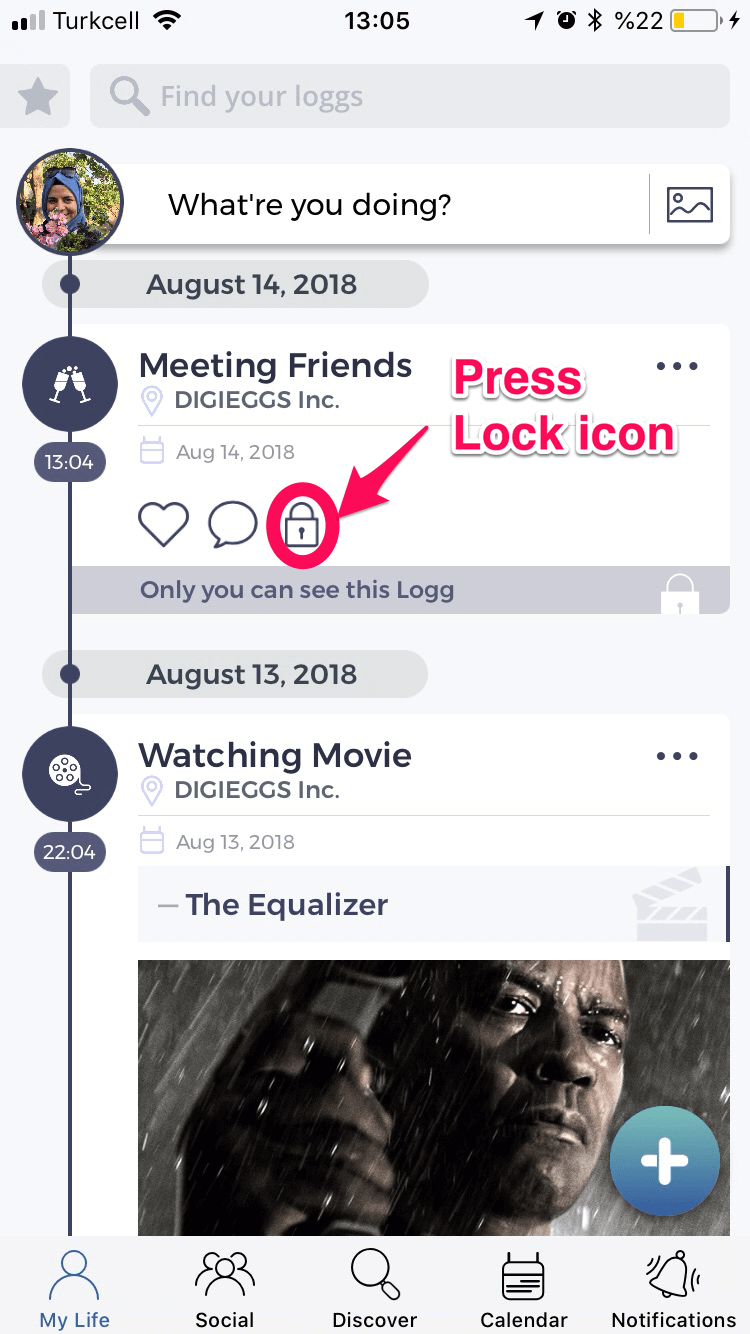Screen dimensions: 750x1334
Task: Switch to the My Life tab
Action: click(x=74, y=1289)
